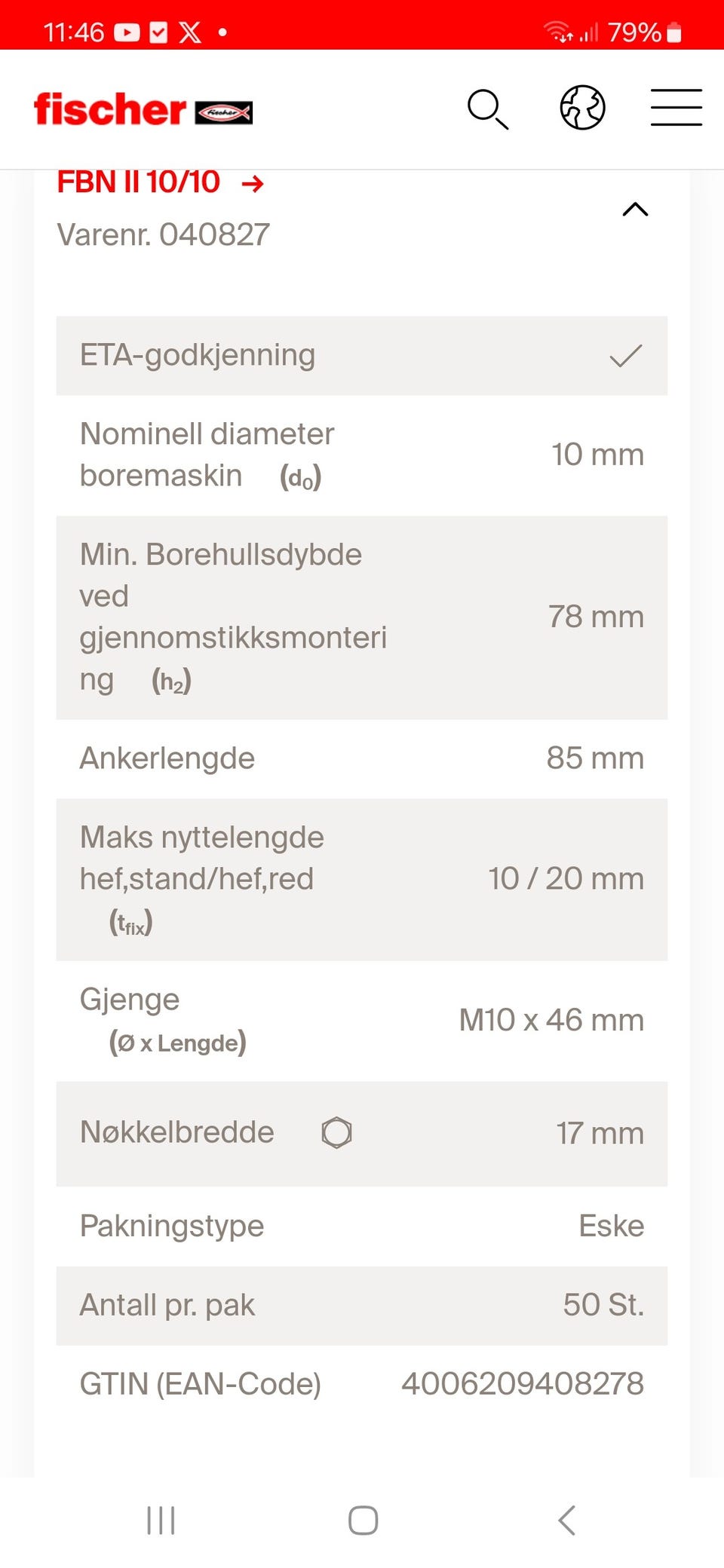
Task: Select the hexagon nut icon beside Nøkkelbredde
Action: (335, 1132)
